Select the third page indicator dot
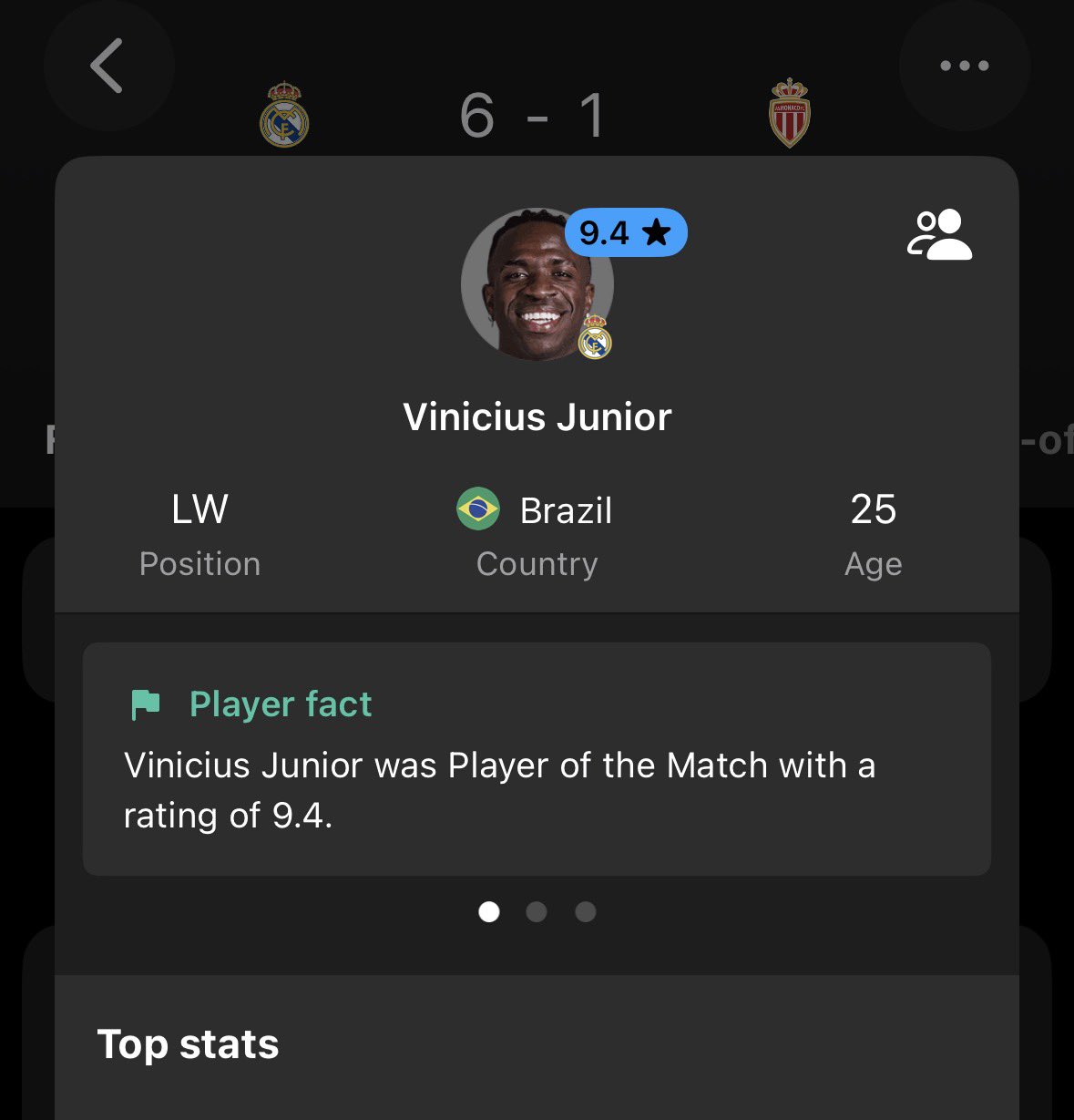This screenshot has height=1120, width=1074. coord(586,911)
